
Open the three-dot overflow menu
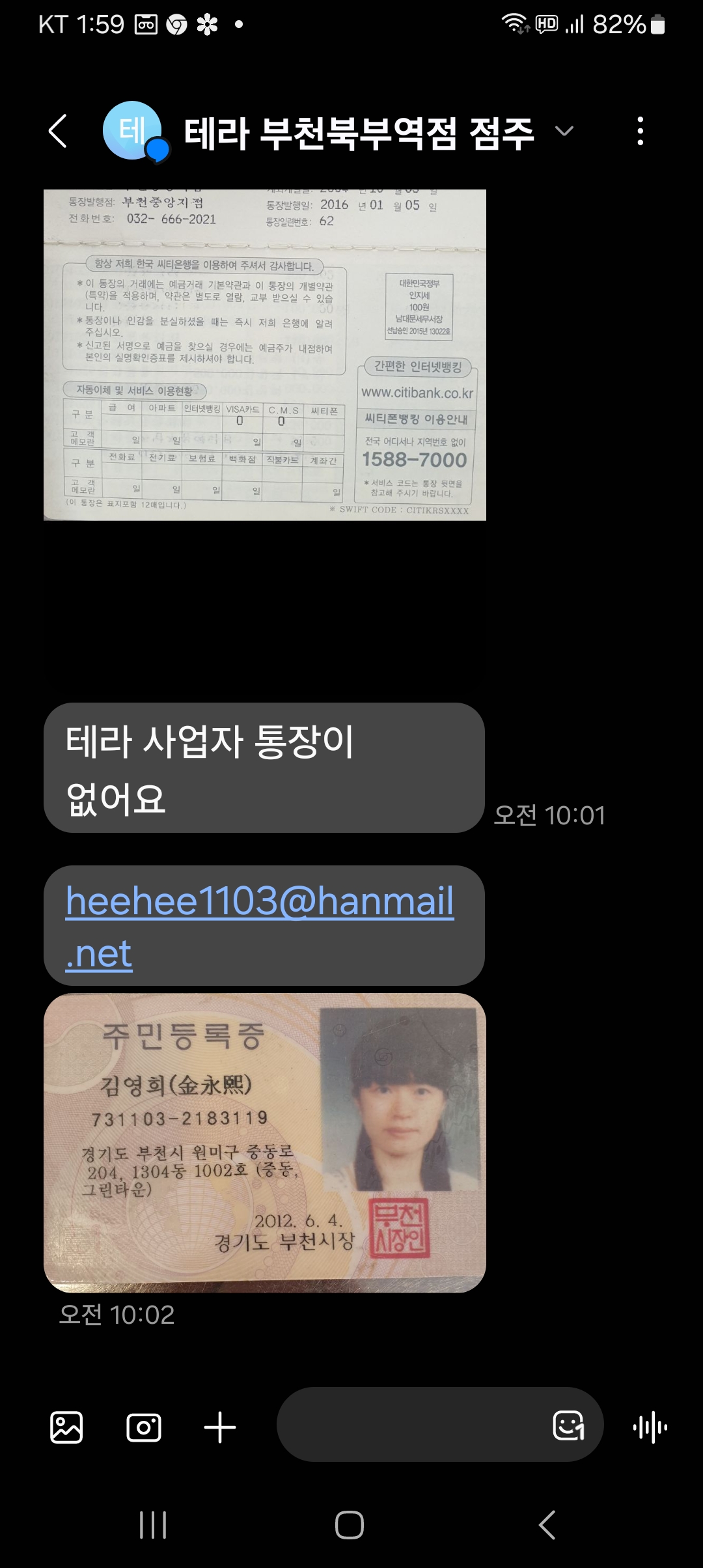coord(641,131)
